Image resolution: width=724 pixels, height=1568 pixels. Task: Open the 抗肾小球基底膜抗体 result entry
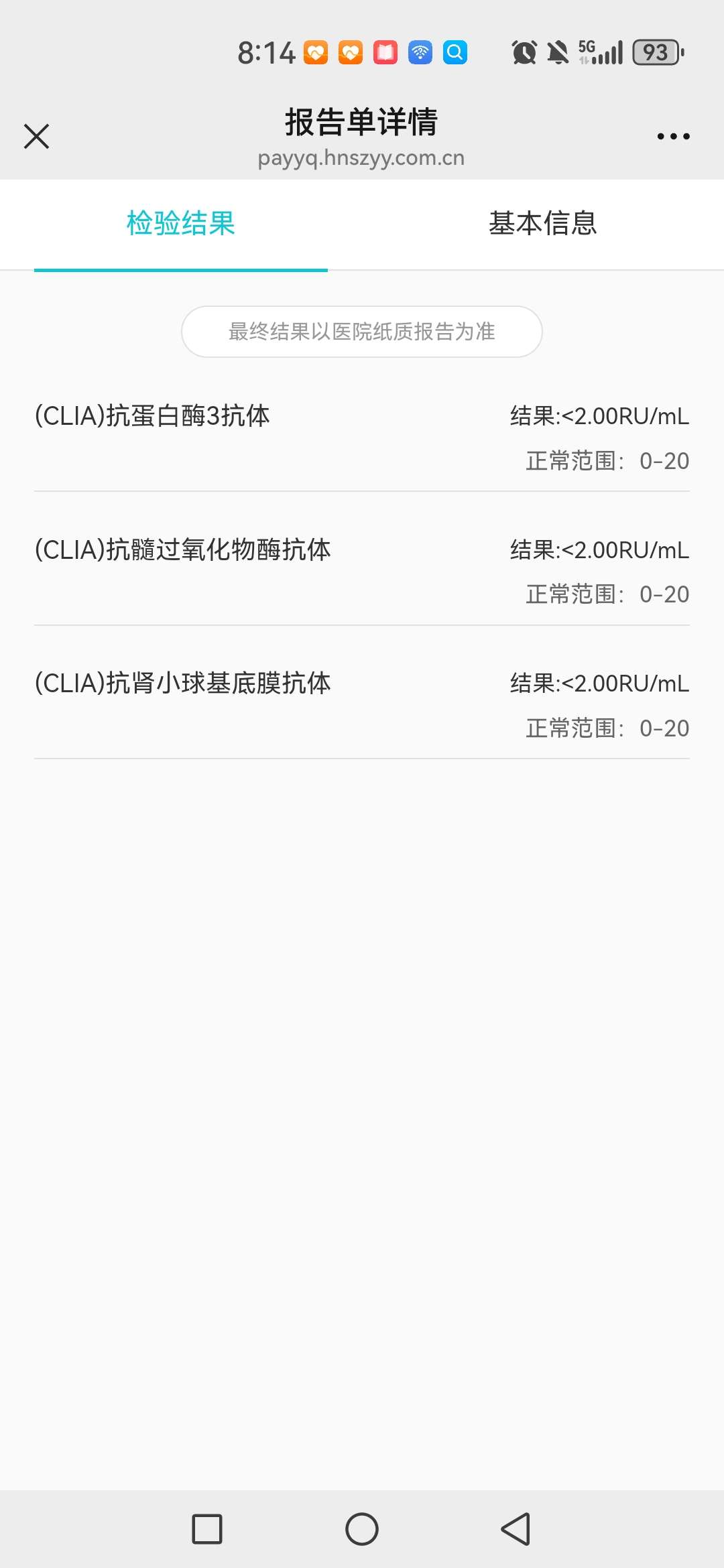click(362, 704)
